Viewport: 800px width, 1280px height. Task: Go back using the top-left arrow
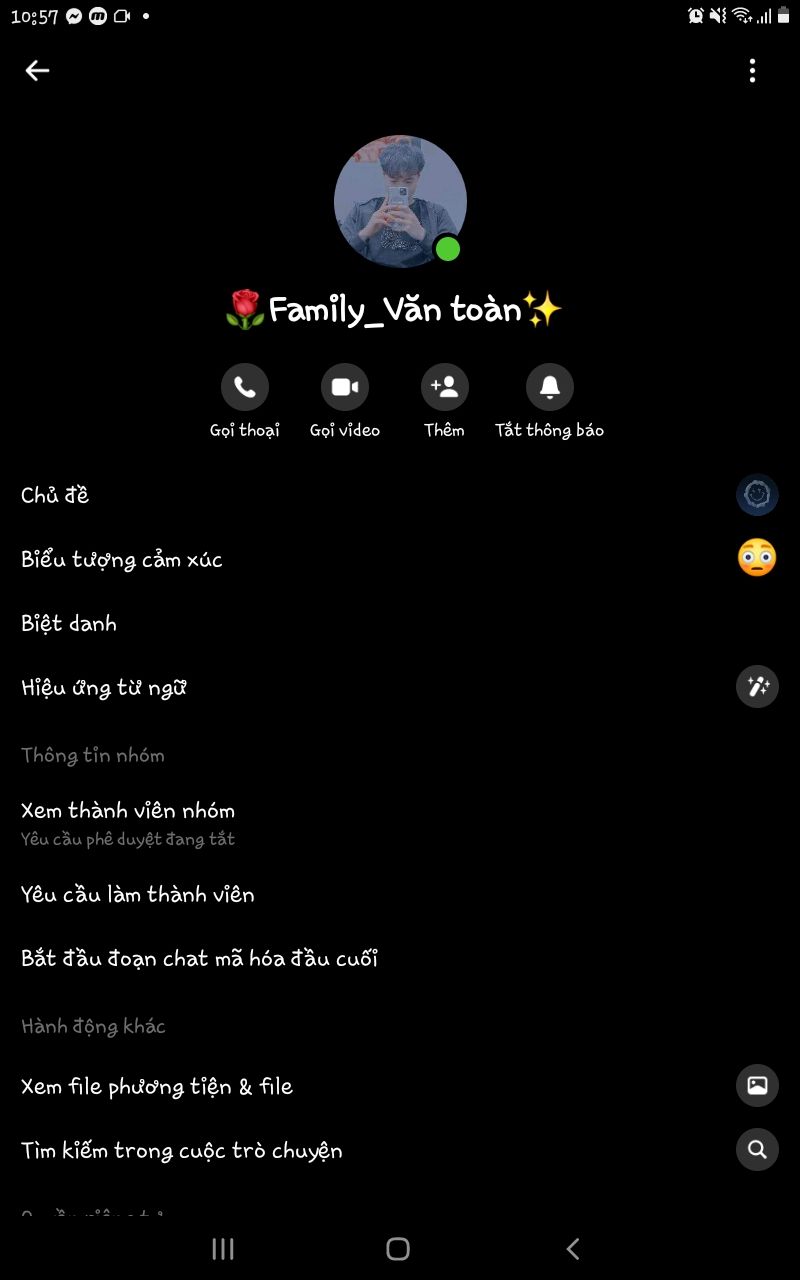click(x=37, y=70)
